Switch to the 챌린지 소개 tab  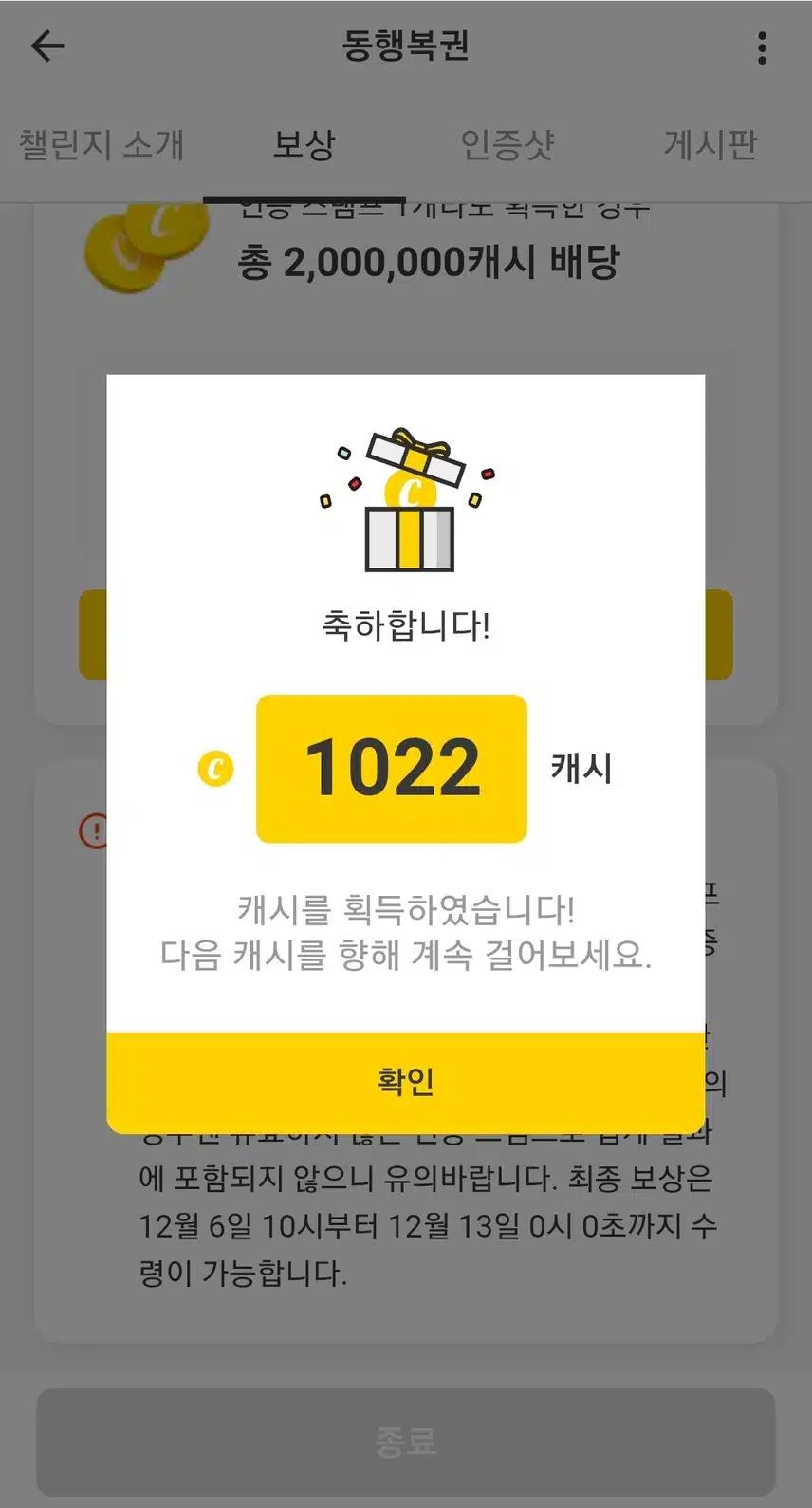(101, 145)
